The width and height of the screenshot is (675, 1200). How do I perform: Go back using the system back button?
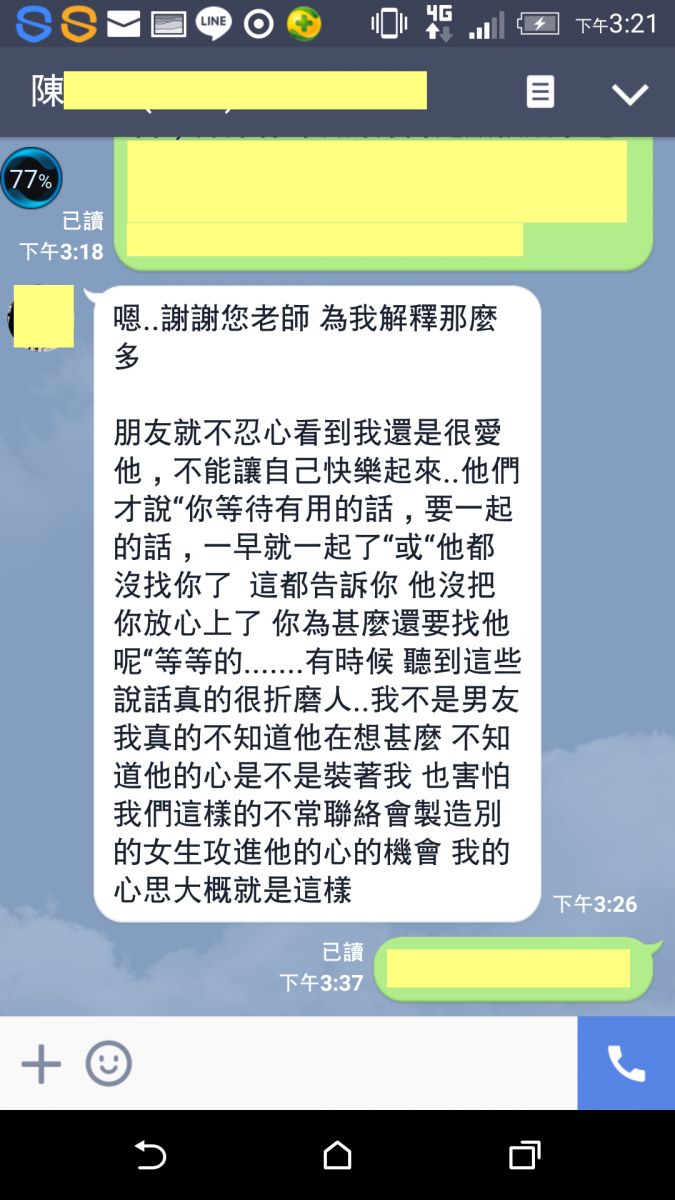pyautogui.click(x=150, y=1156)
